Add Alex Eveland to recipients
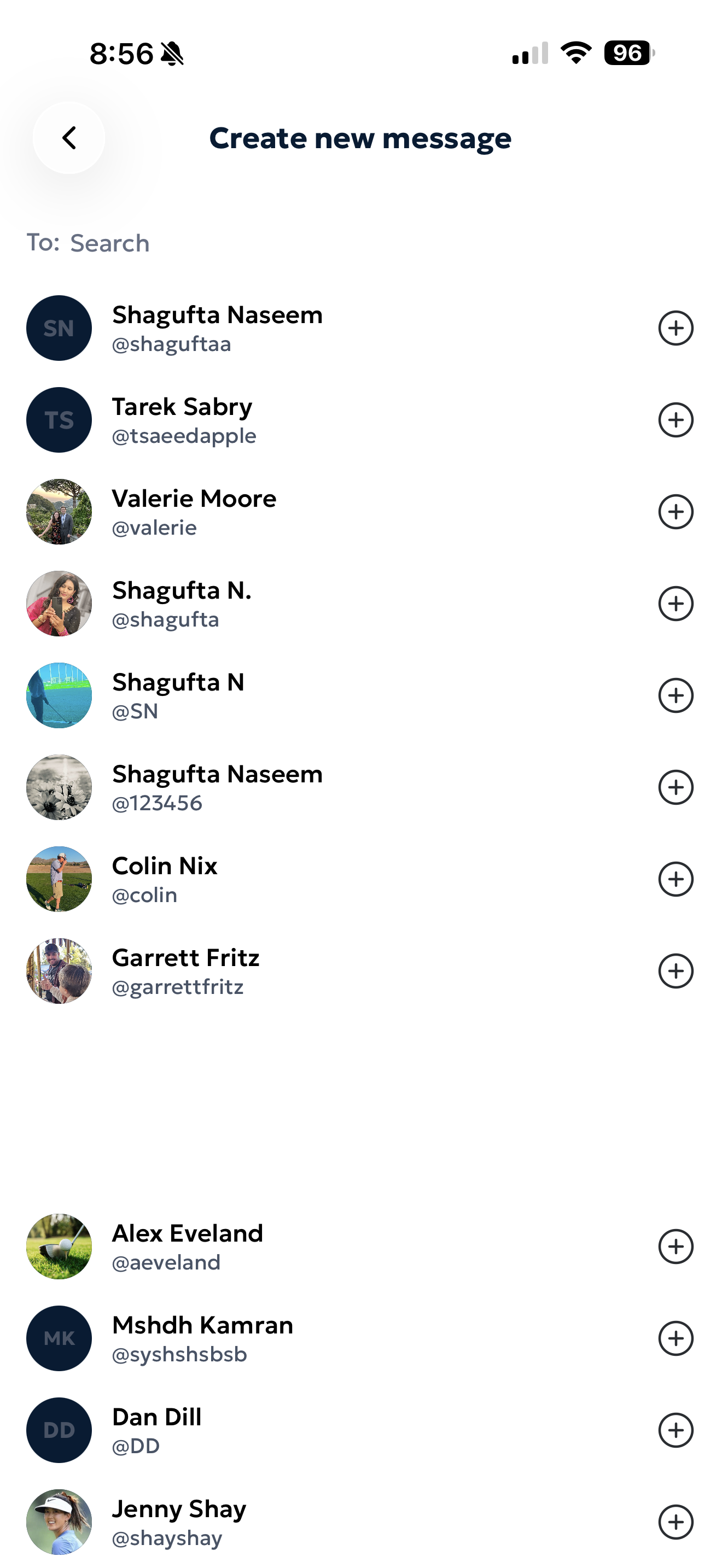Image resolution: width=722 pixels, height=1568 pixels. pos(676,1247)
